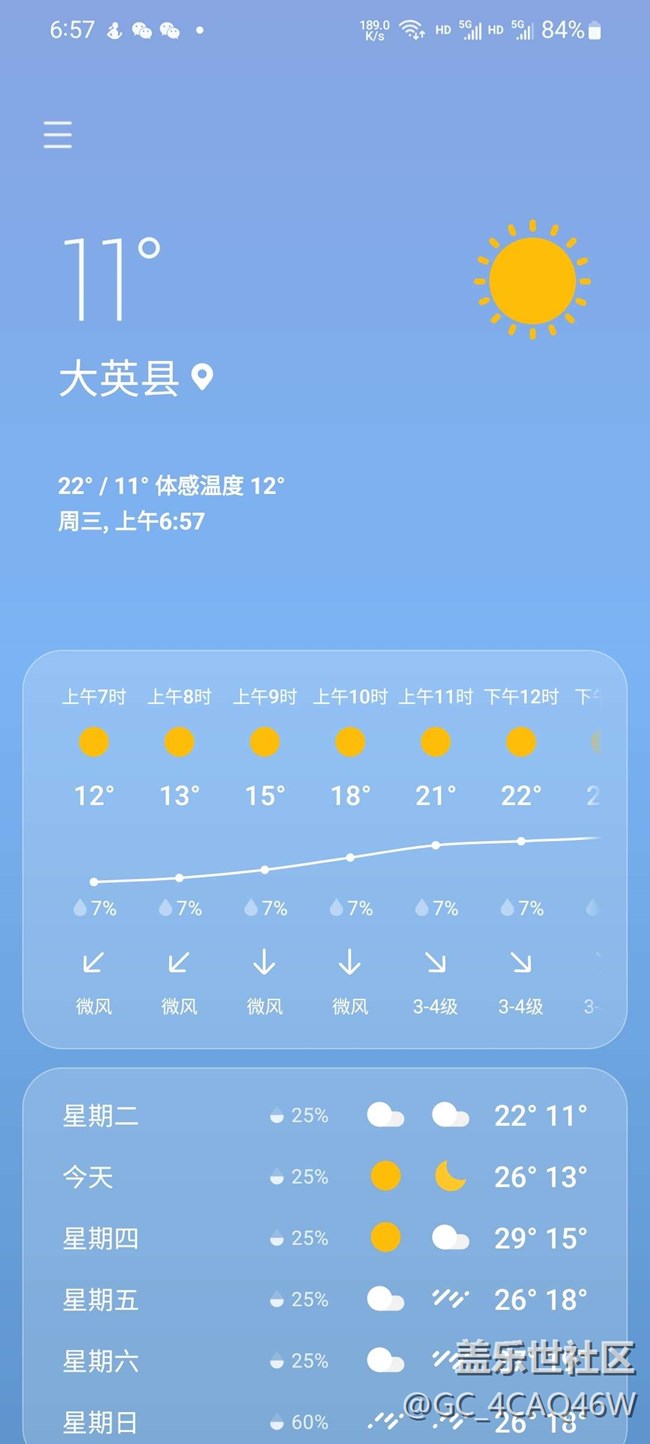The image size is (650, 1444).
Task: Open the hourly forecast card
Action: tap(325, 849)
